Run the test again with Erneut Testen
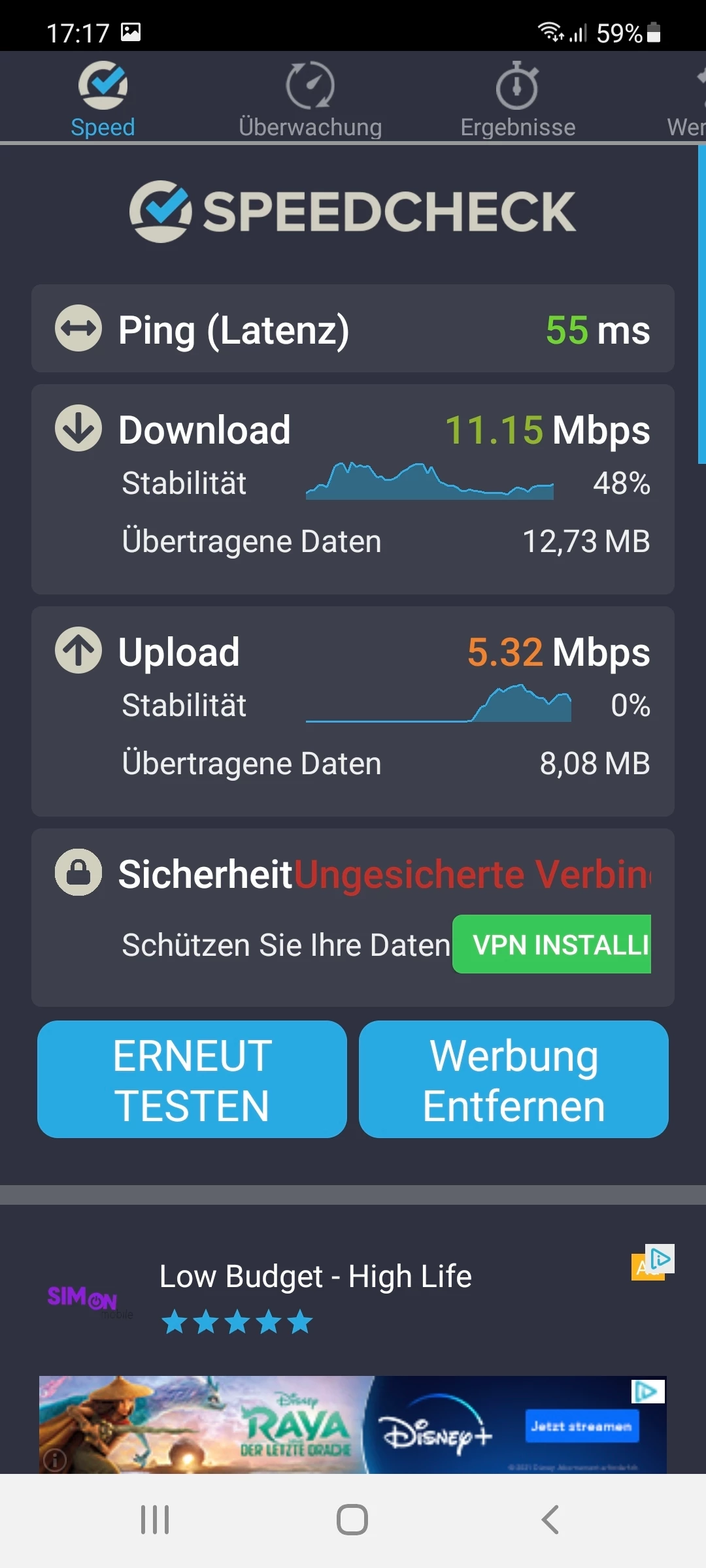Viewport: 706px width, 1568px height. [192, 1079]
